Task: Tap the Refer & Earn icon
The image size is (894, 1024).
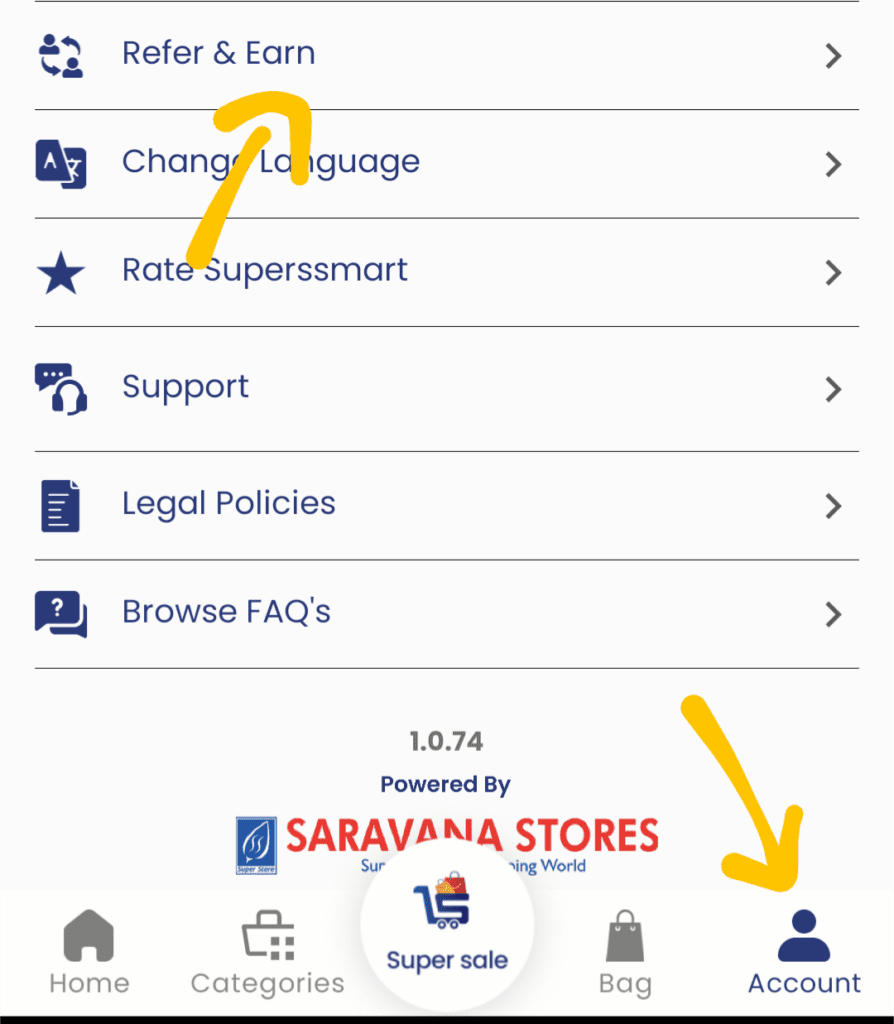Action: [60, 55]
